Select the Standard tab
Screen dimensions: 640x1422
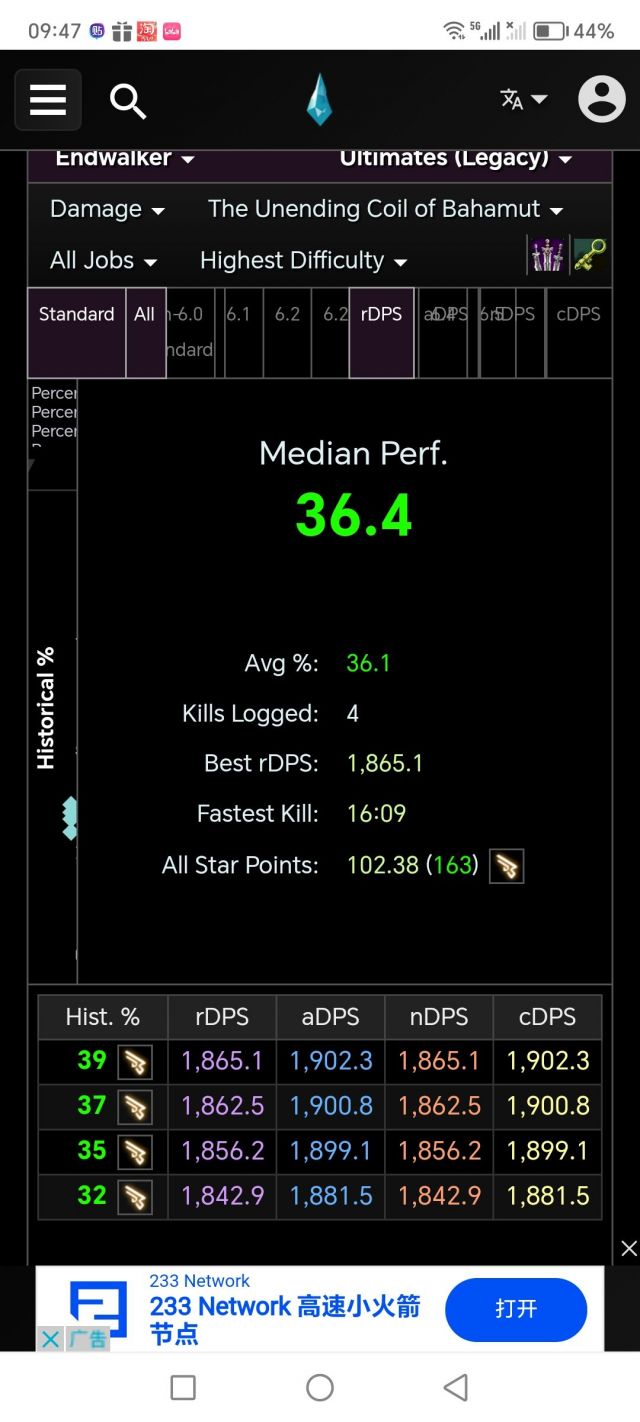[x=76, y=314]
